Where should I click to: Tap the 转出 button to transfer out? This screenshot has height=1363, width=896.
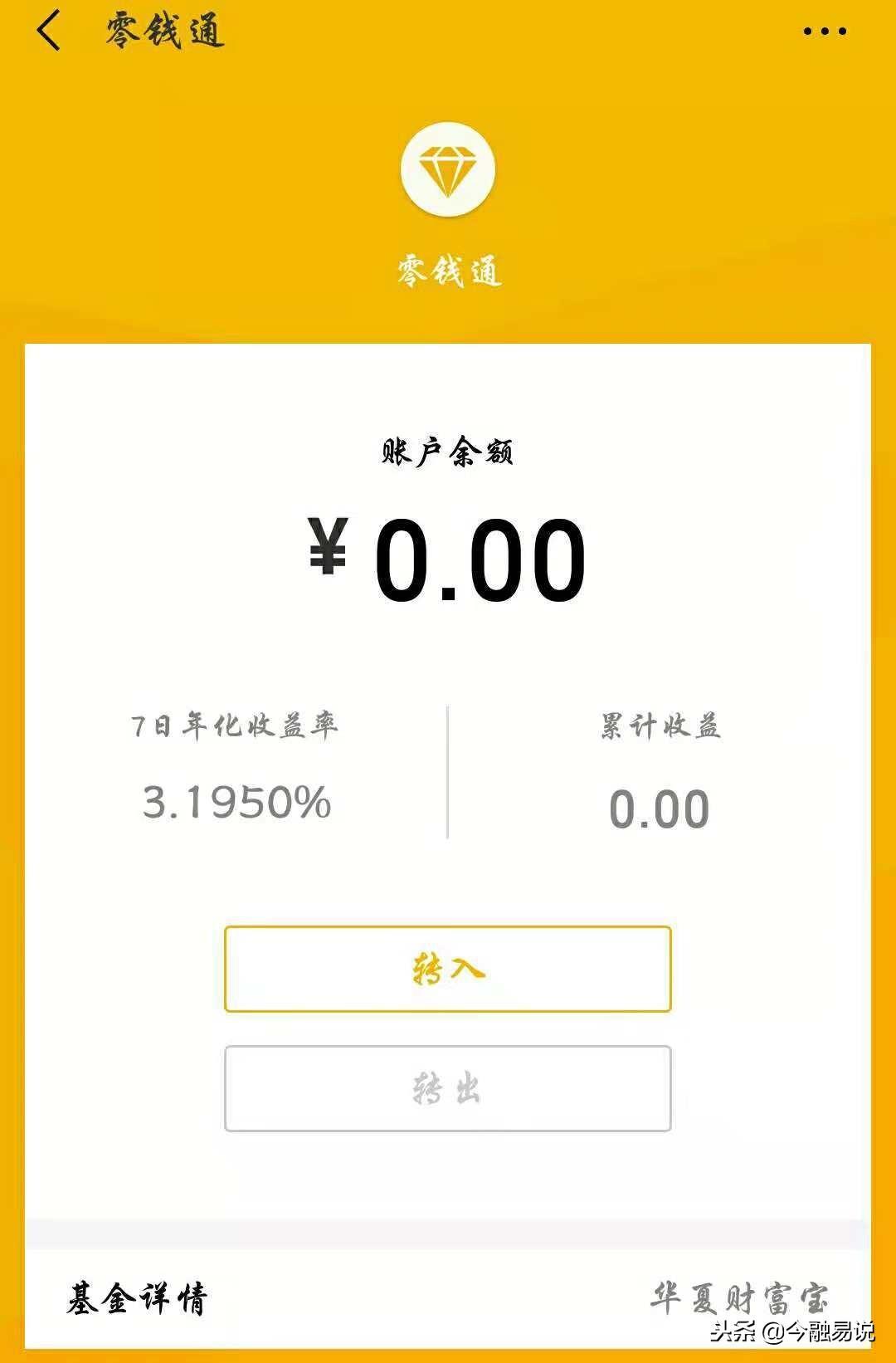pyautogui.click(x=447, y=1088)
